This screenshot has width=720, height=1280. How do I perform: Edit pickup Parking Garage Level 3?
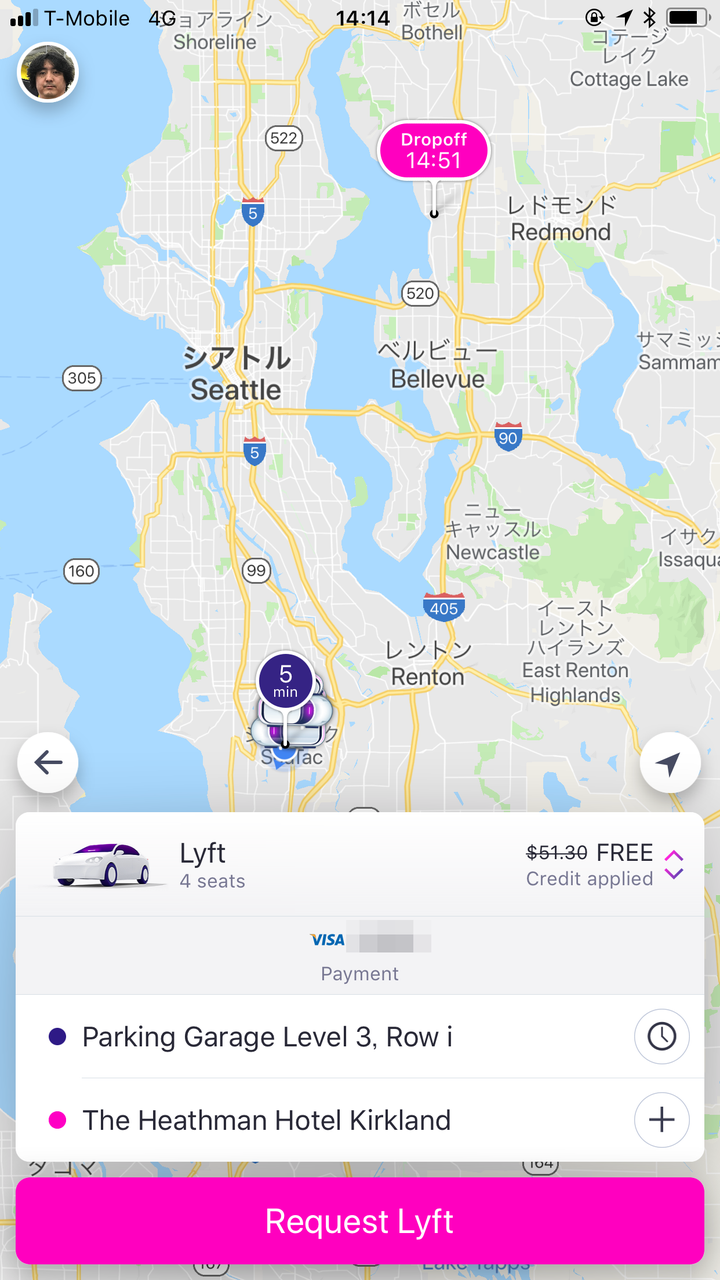click(268, 1037)
